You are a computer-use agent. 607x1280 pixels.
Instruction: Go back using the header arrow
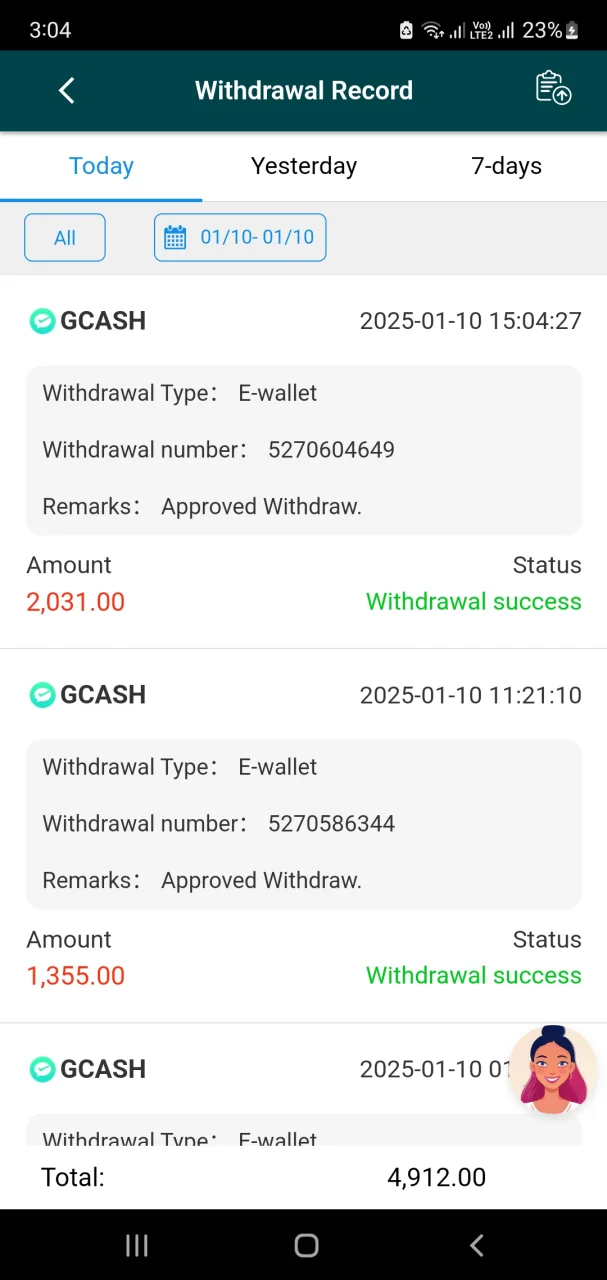[67, 91]
